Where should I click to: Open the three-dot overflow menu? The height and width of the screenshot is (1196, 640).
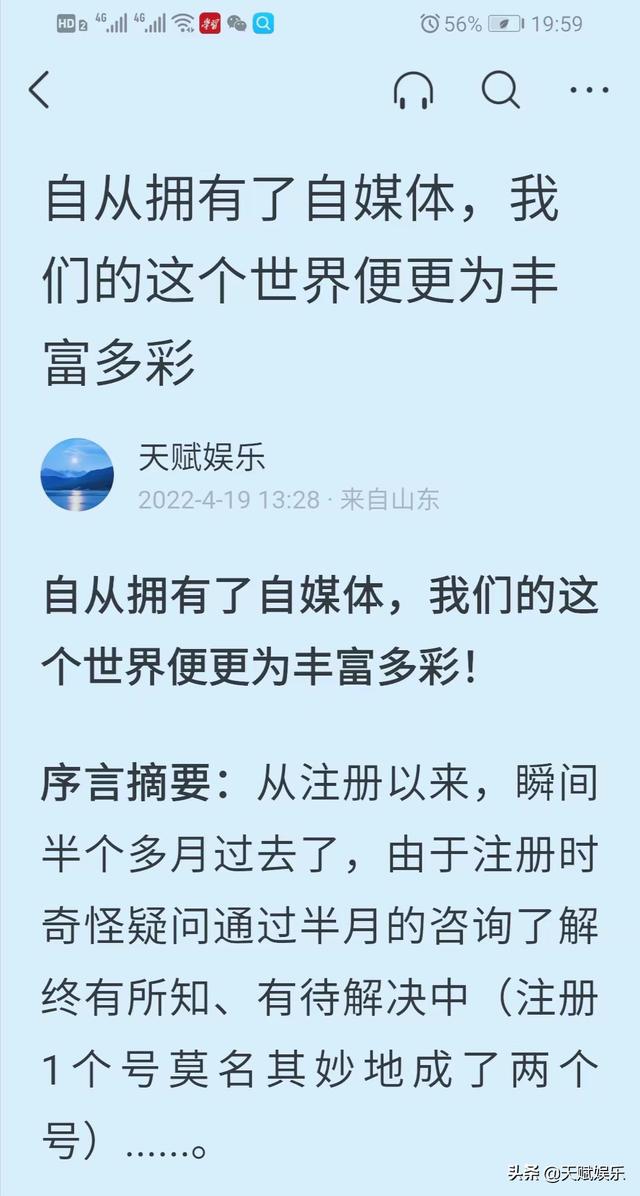pyautogui.click(x=589, y=91)
